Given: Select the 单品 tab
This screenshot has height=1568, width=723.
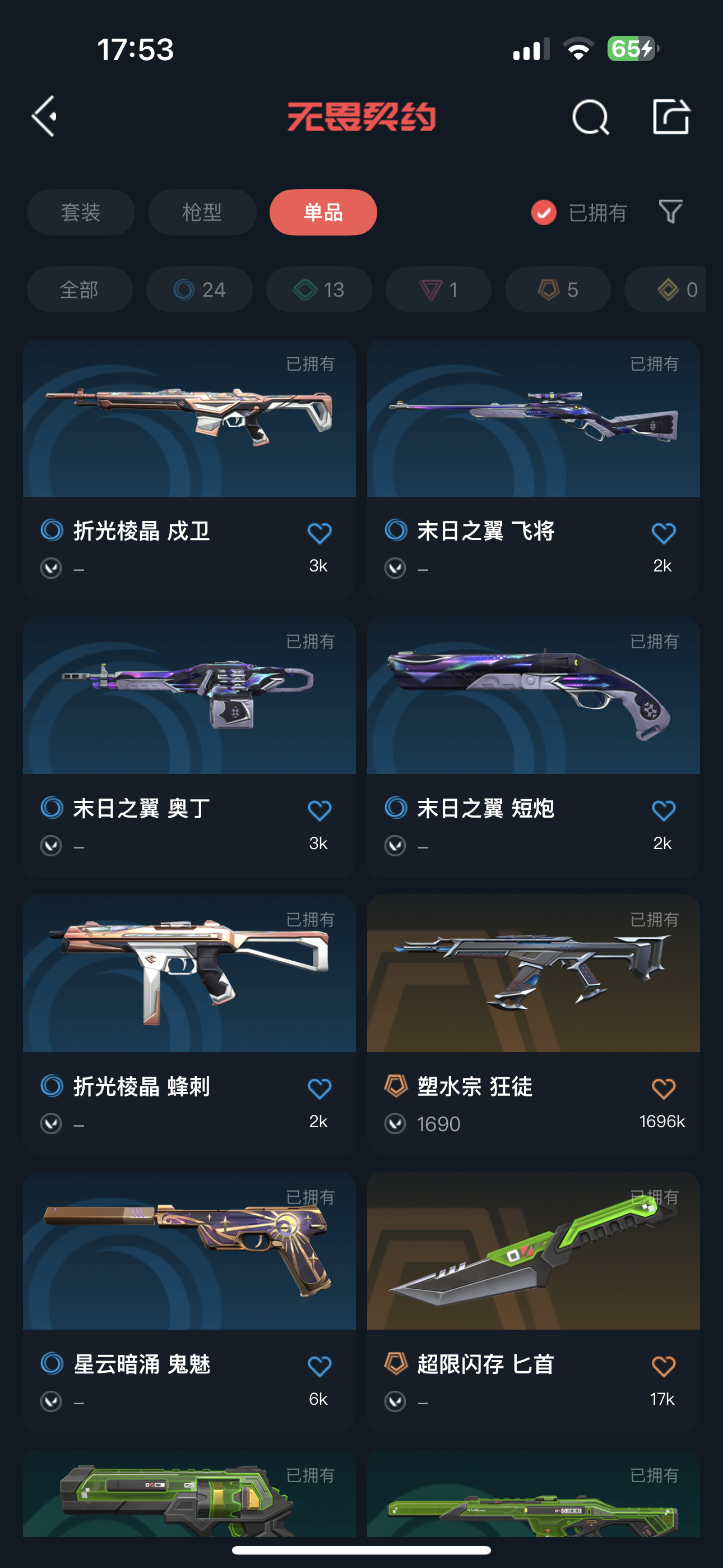Looking at the screenshot, I should point(323,213).
